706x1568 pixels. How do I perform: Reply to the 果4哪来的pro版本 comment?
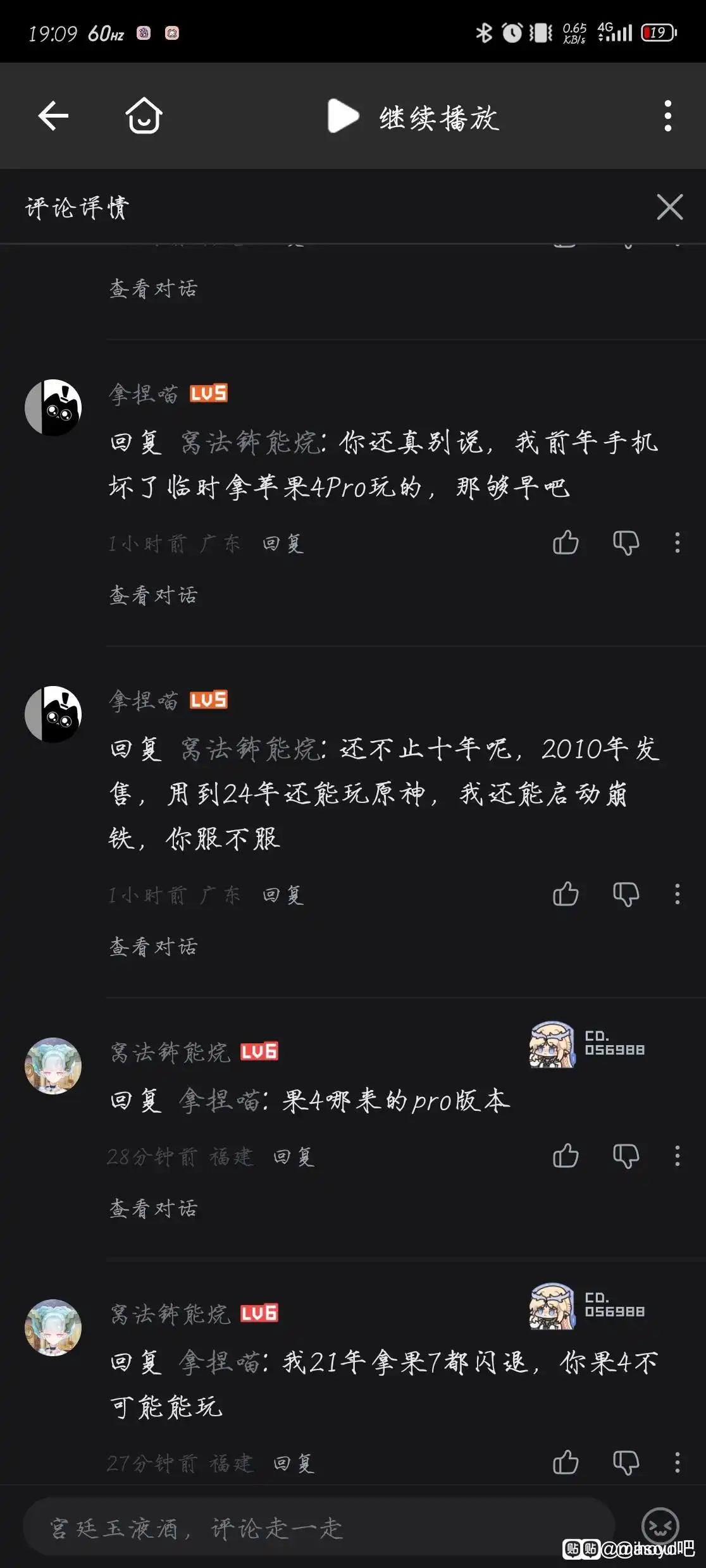294,1157
